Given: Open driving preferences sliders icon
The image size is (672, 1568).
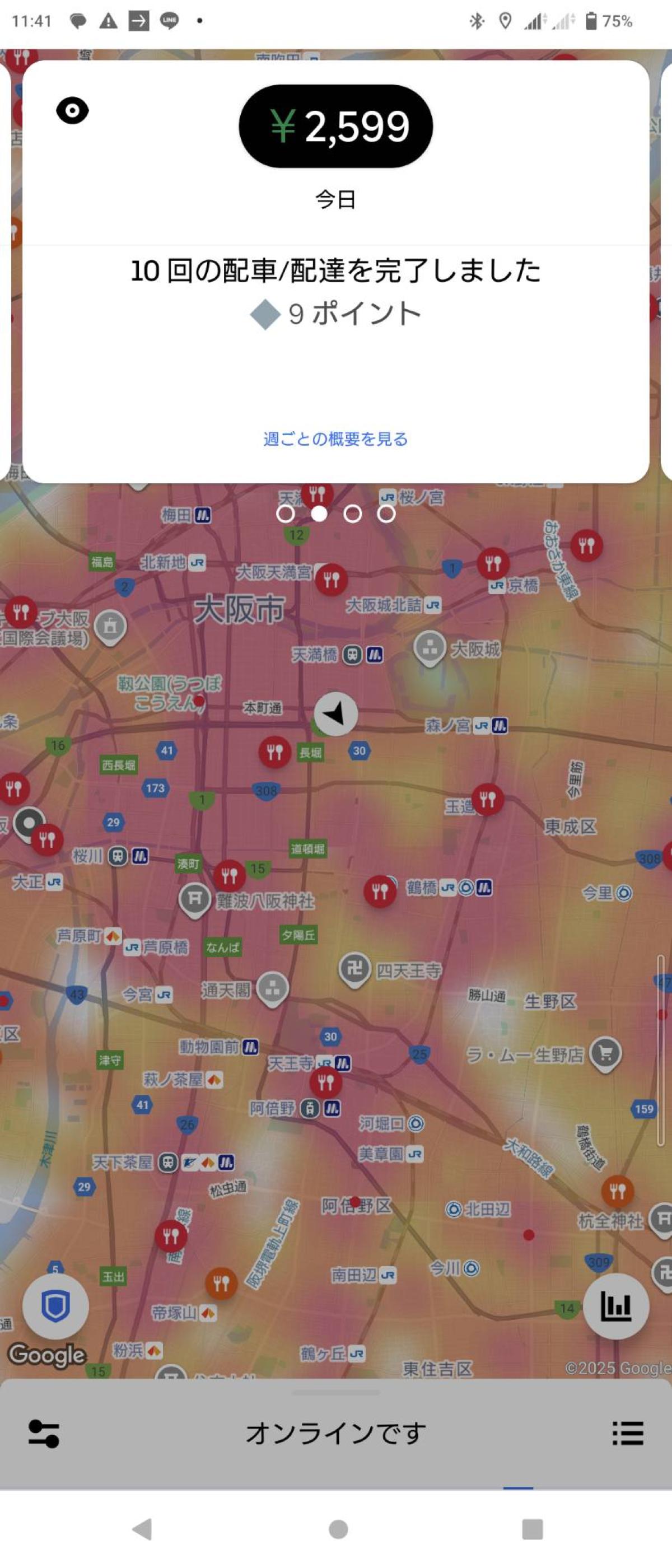Looking at the screenshot, I should [44, 1434].
